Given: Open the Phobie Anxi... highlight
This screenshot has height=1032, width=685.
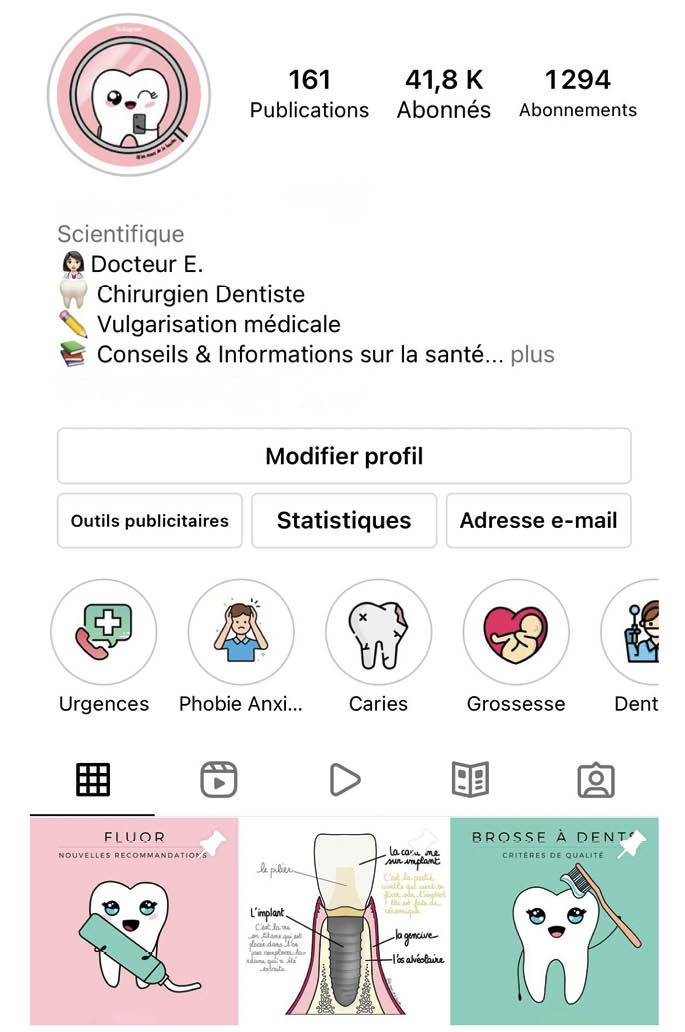Looking at the screenshot, I should click(x=241, y=632).
